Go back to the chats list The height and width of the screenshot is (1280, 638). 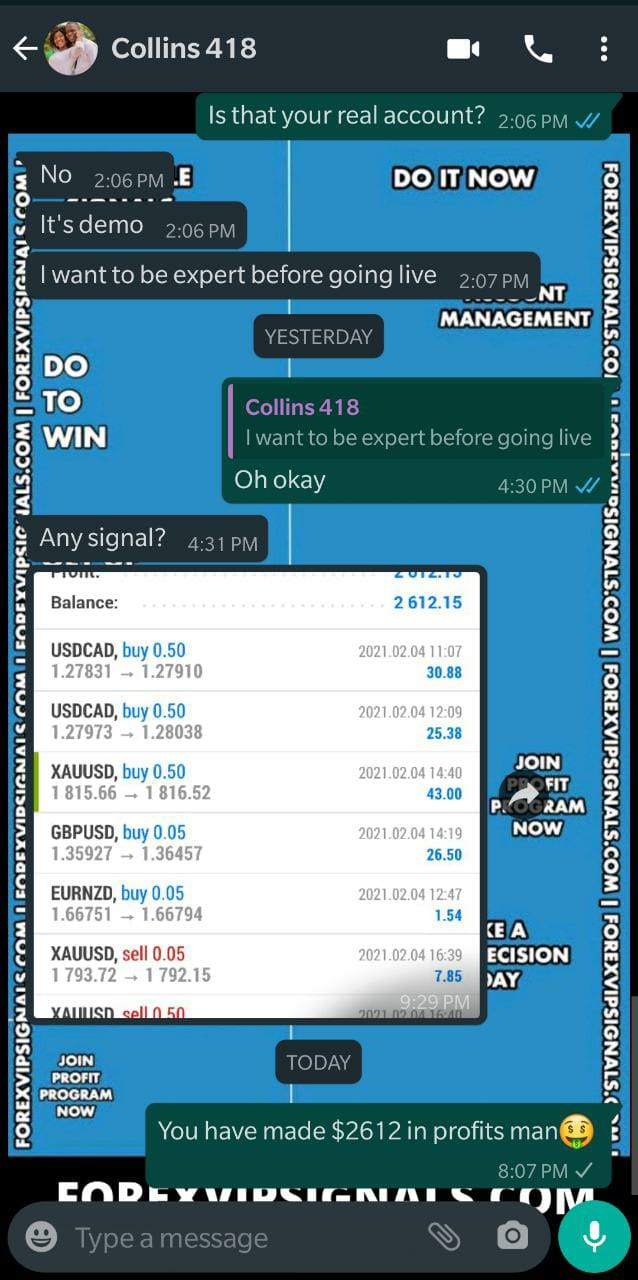(24, 48)
